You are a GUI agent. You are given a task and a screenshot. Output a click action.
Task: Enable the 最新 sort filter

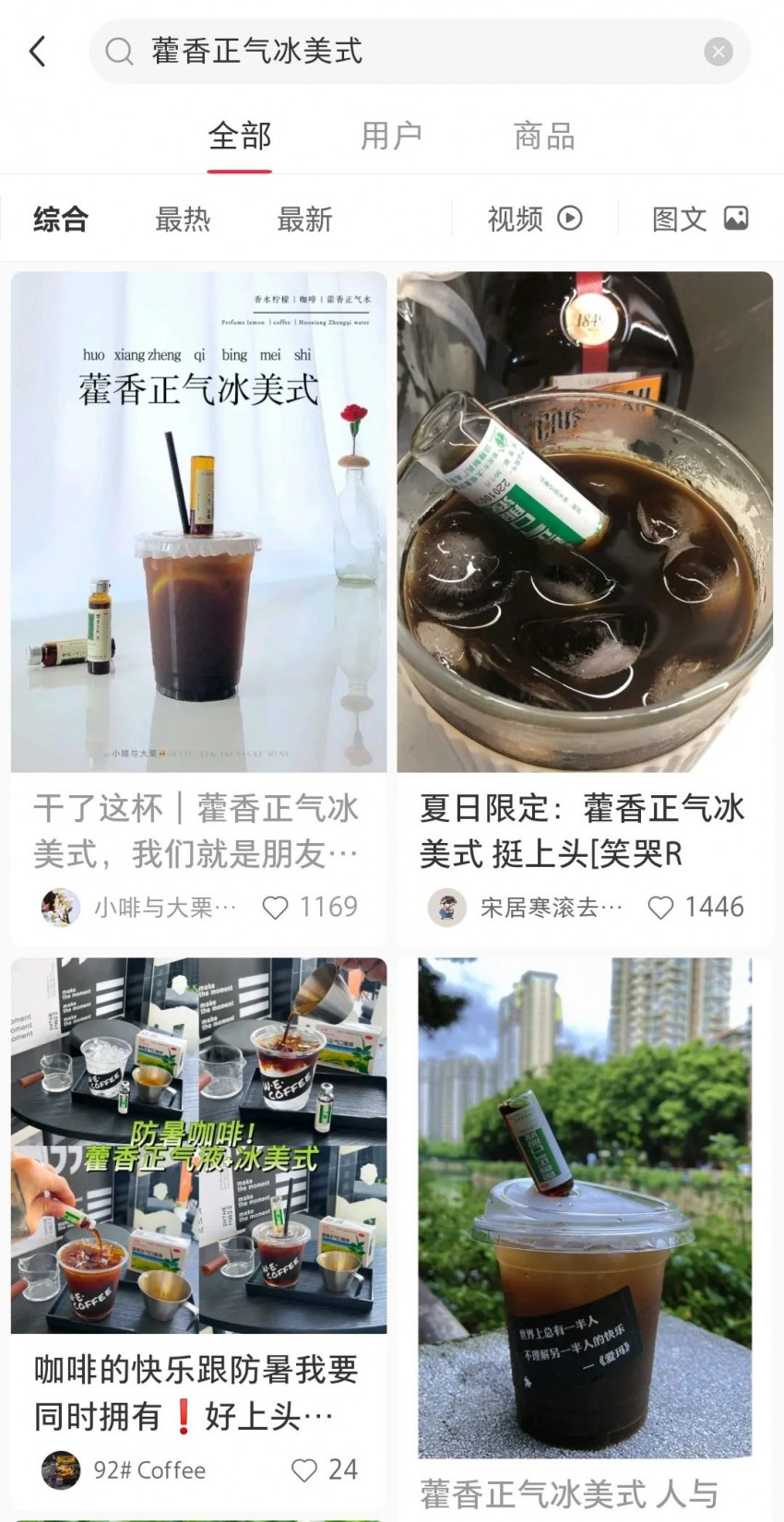pos(304,219)
